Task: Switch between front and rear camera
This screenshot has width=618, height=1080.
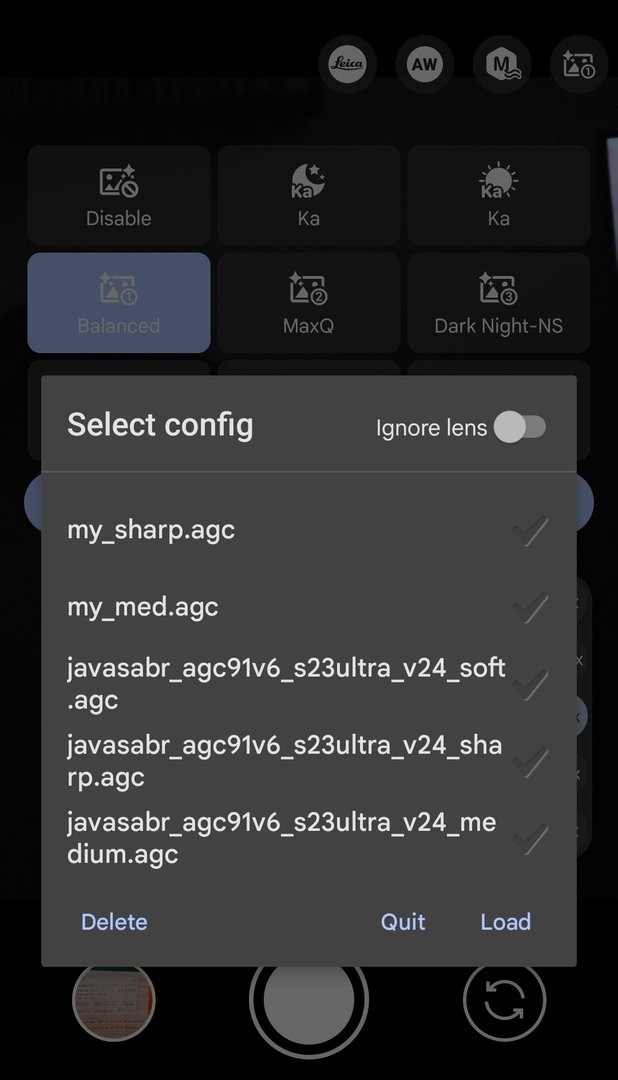Action: [x=504, y=1000]
